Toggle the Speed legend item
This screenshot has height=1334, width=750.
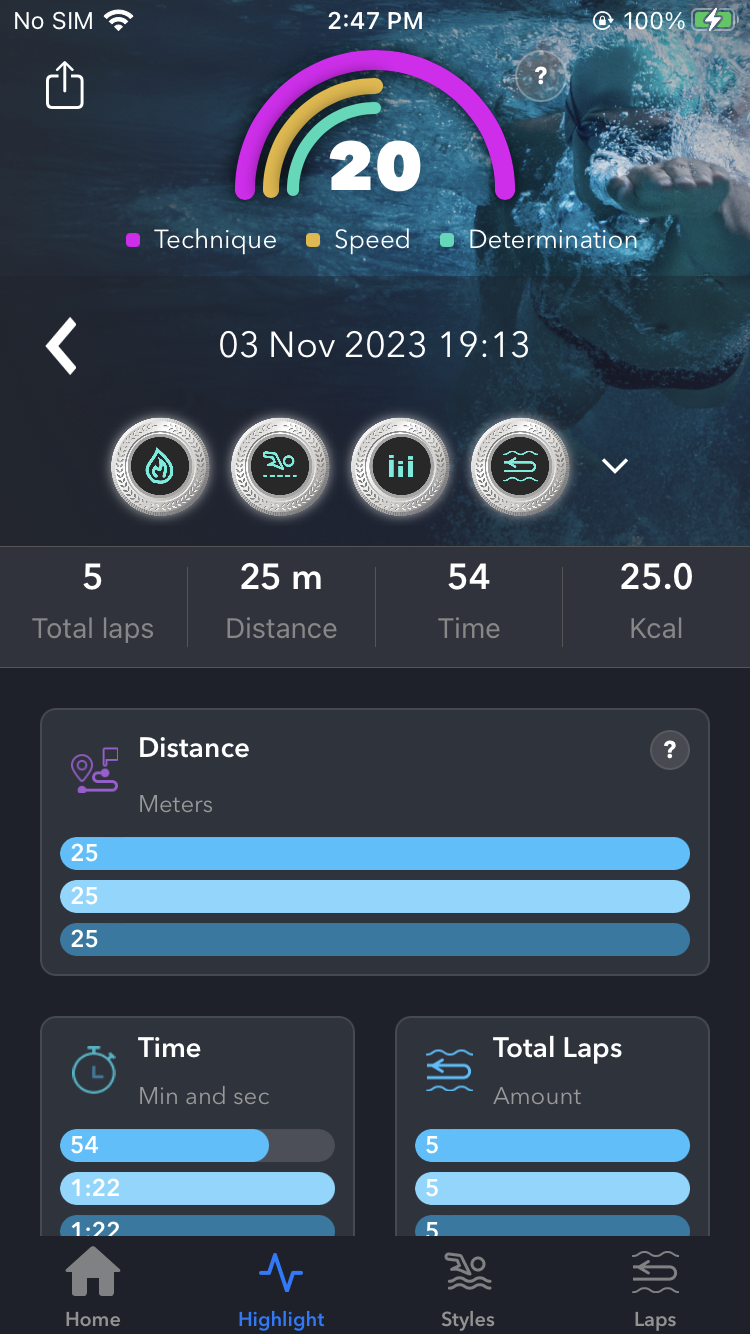(x=357, y=239)
